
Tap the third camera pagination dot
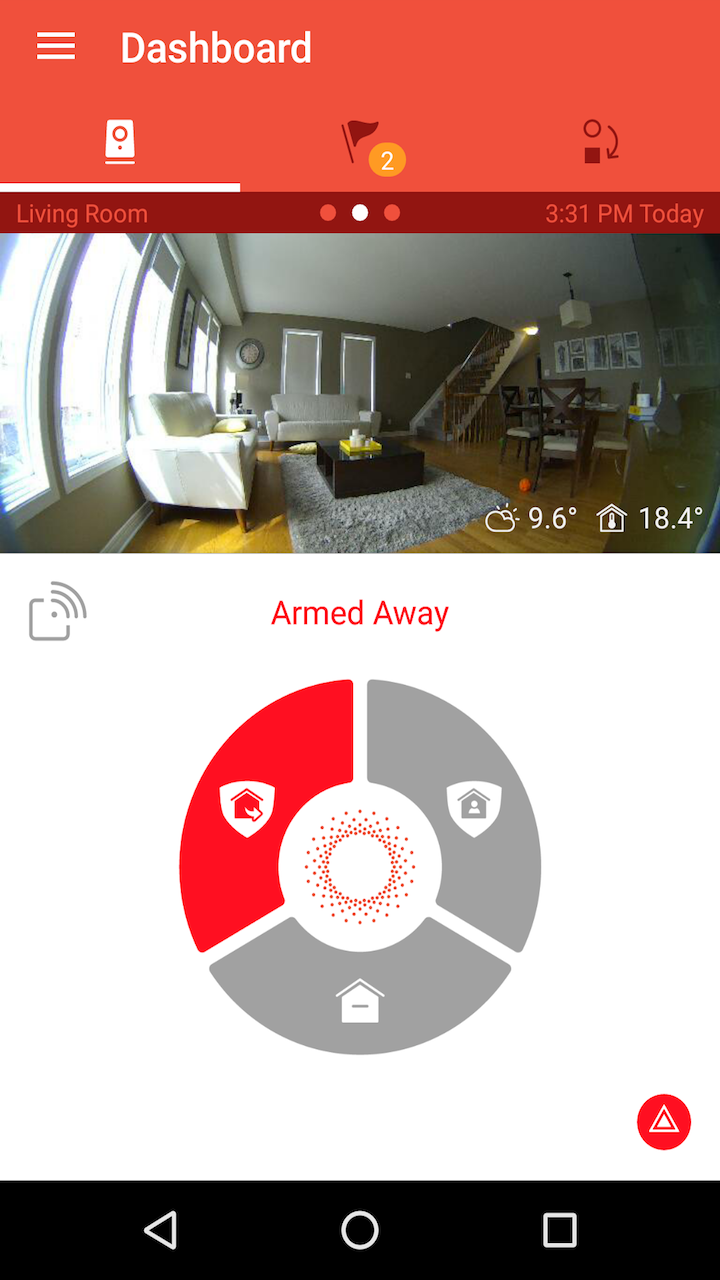(x=392, y=213)
